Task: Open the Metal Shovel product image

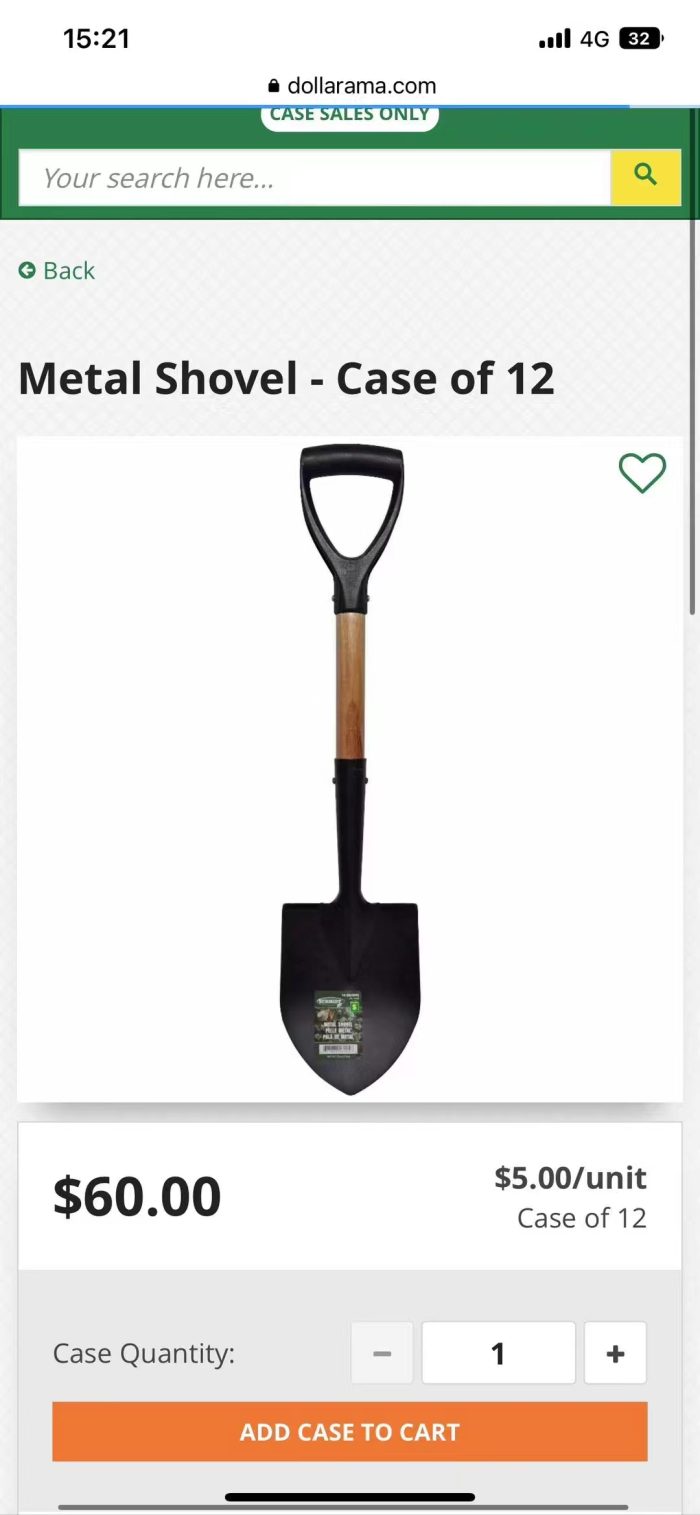Action: click(x=350, y=768)
